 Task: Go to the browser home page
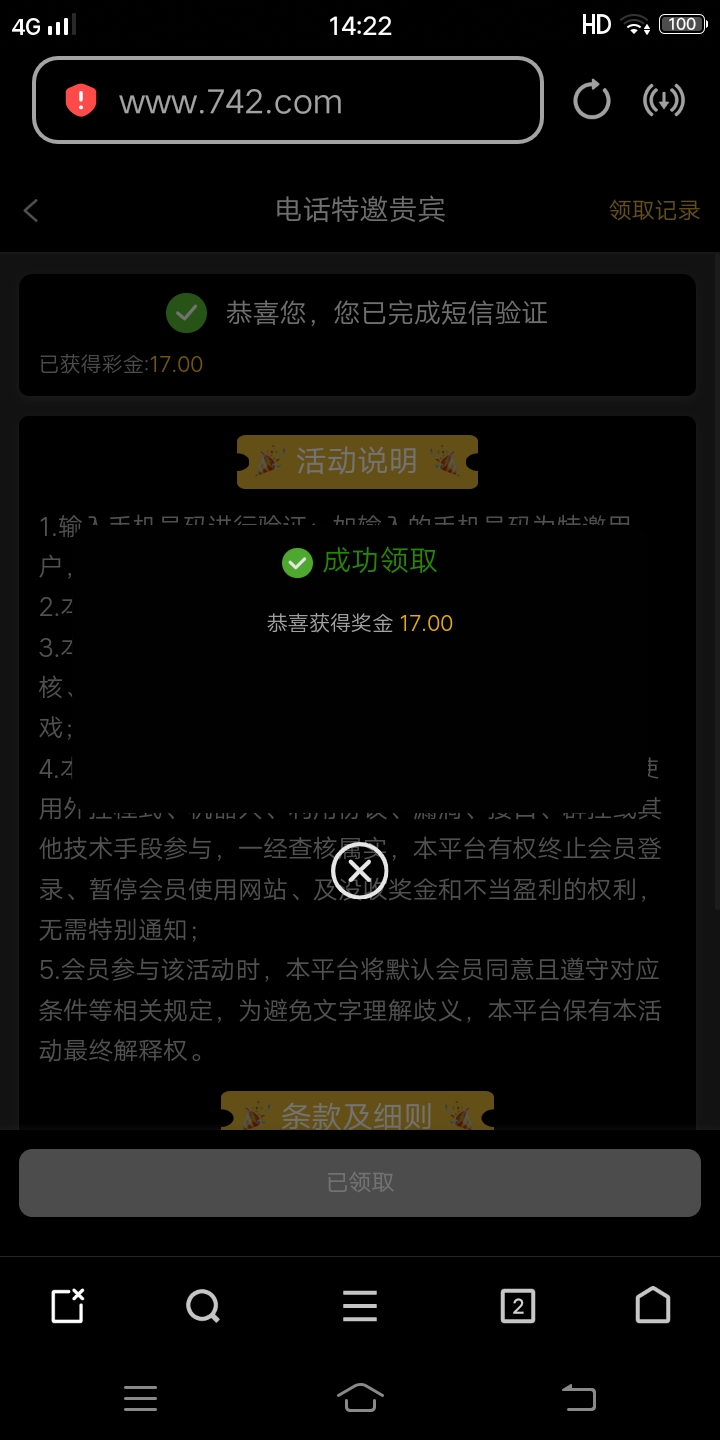coord(653,1306)
